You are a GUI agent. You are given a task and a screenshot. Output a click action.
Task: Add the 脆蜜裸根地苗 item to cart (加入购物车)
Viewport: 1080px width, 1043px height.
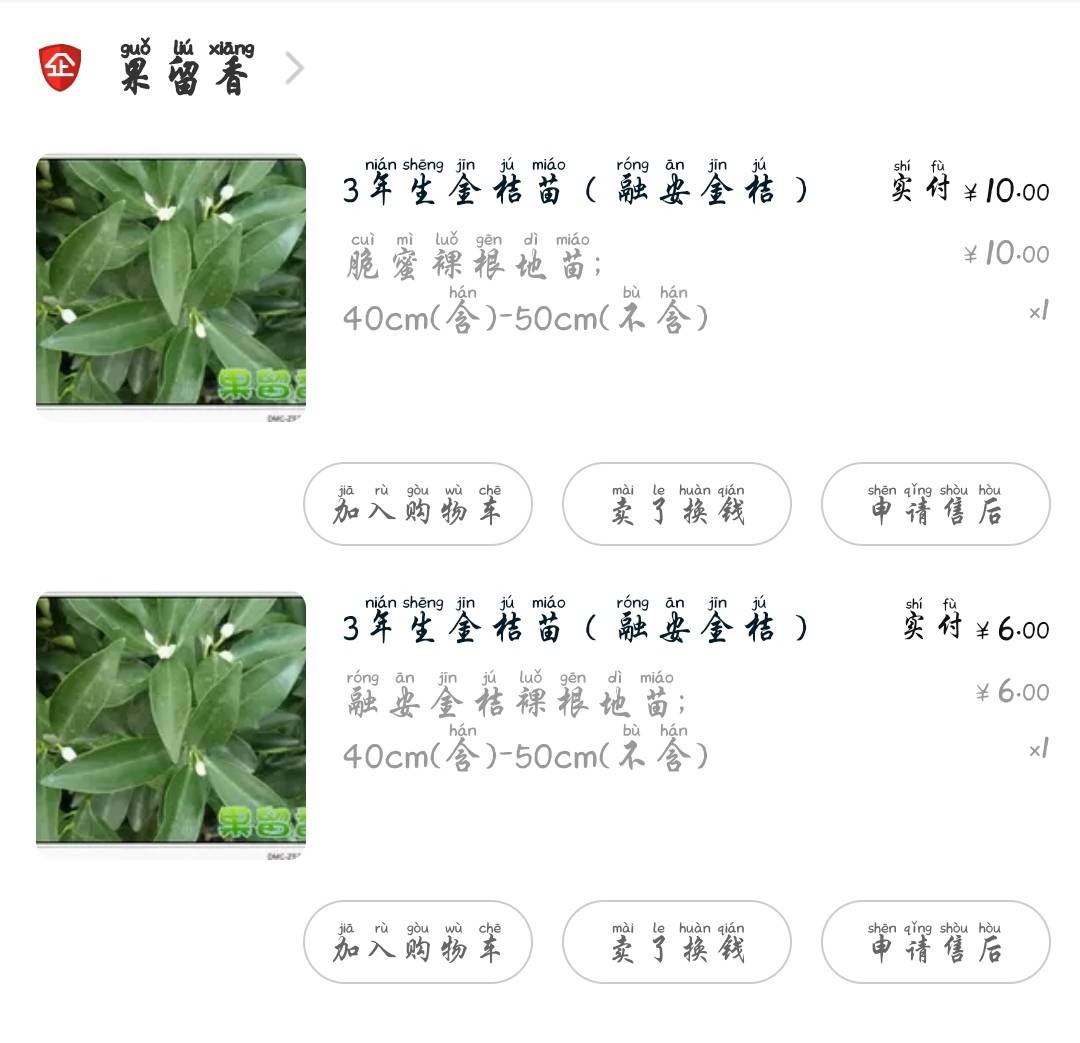click(x=418, y=504)
